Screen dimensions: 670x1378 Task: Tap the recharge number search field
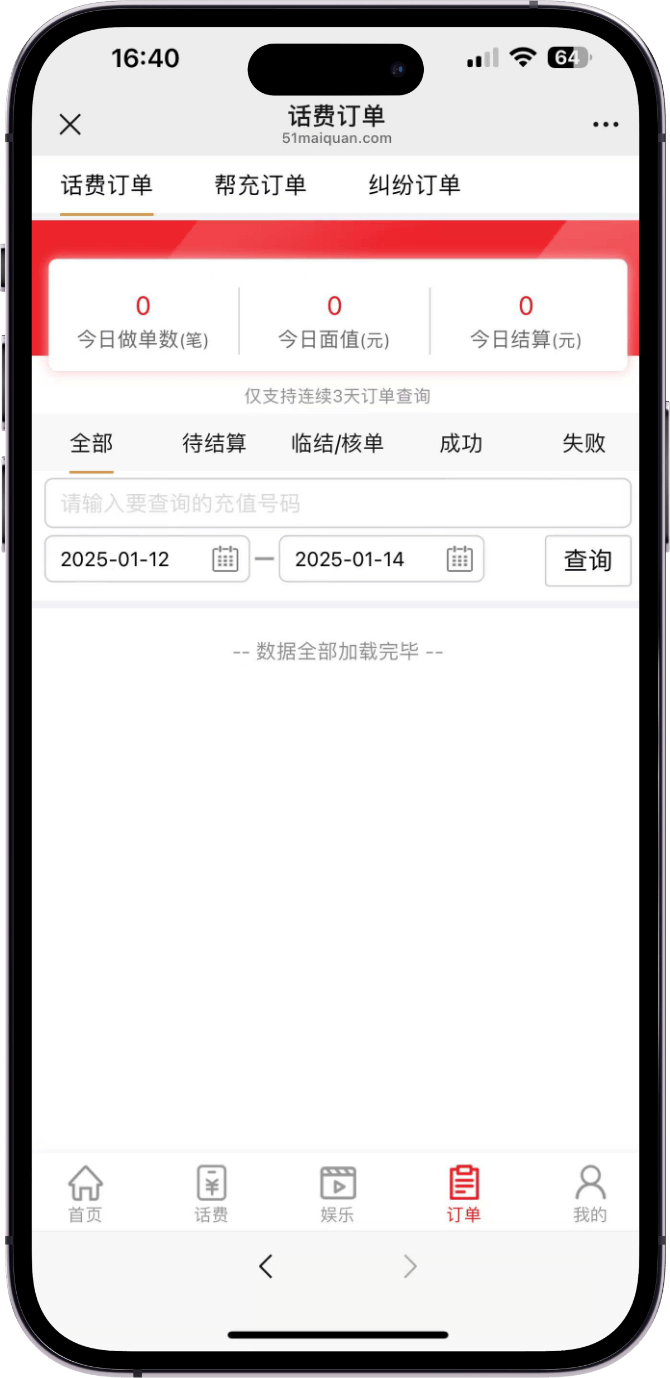tap(338, 503)
